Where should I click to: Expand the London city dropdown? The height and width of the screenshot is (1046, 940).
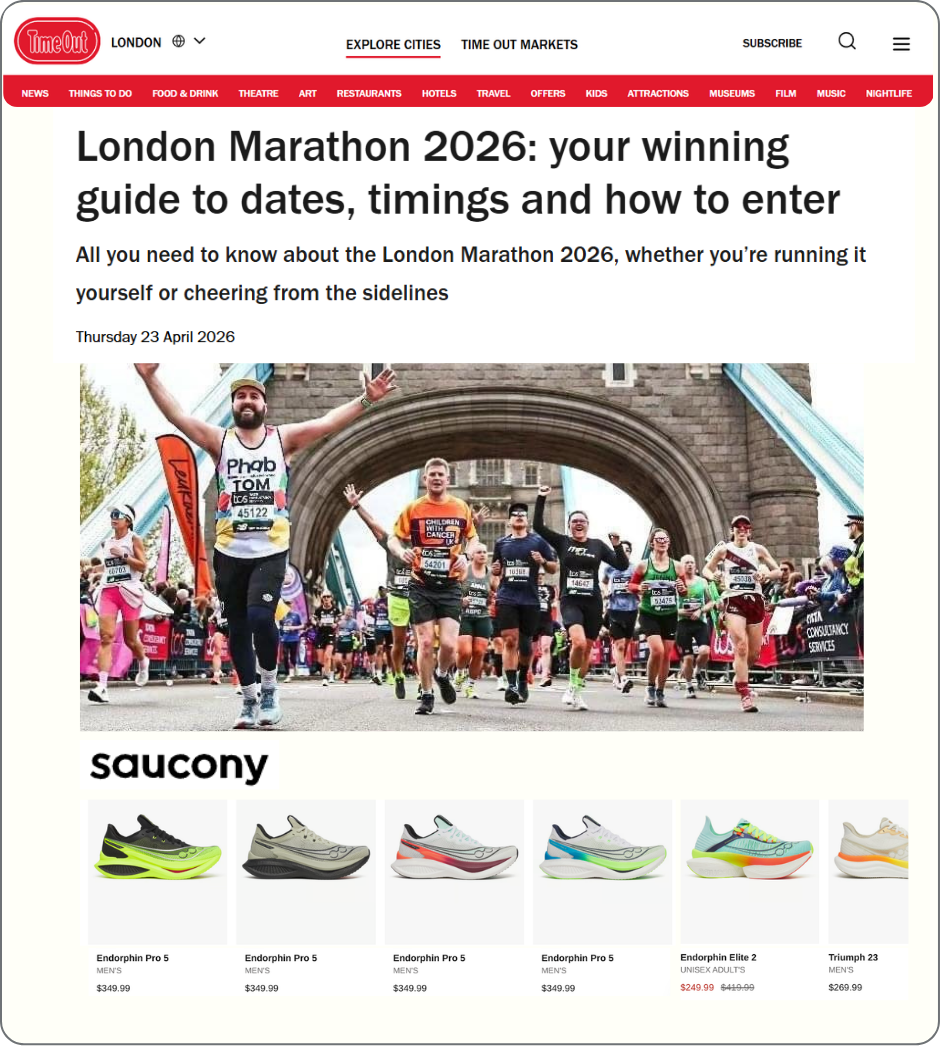199,41
